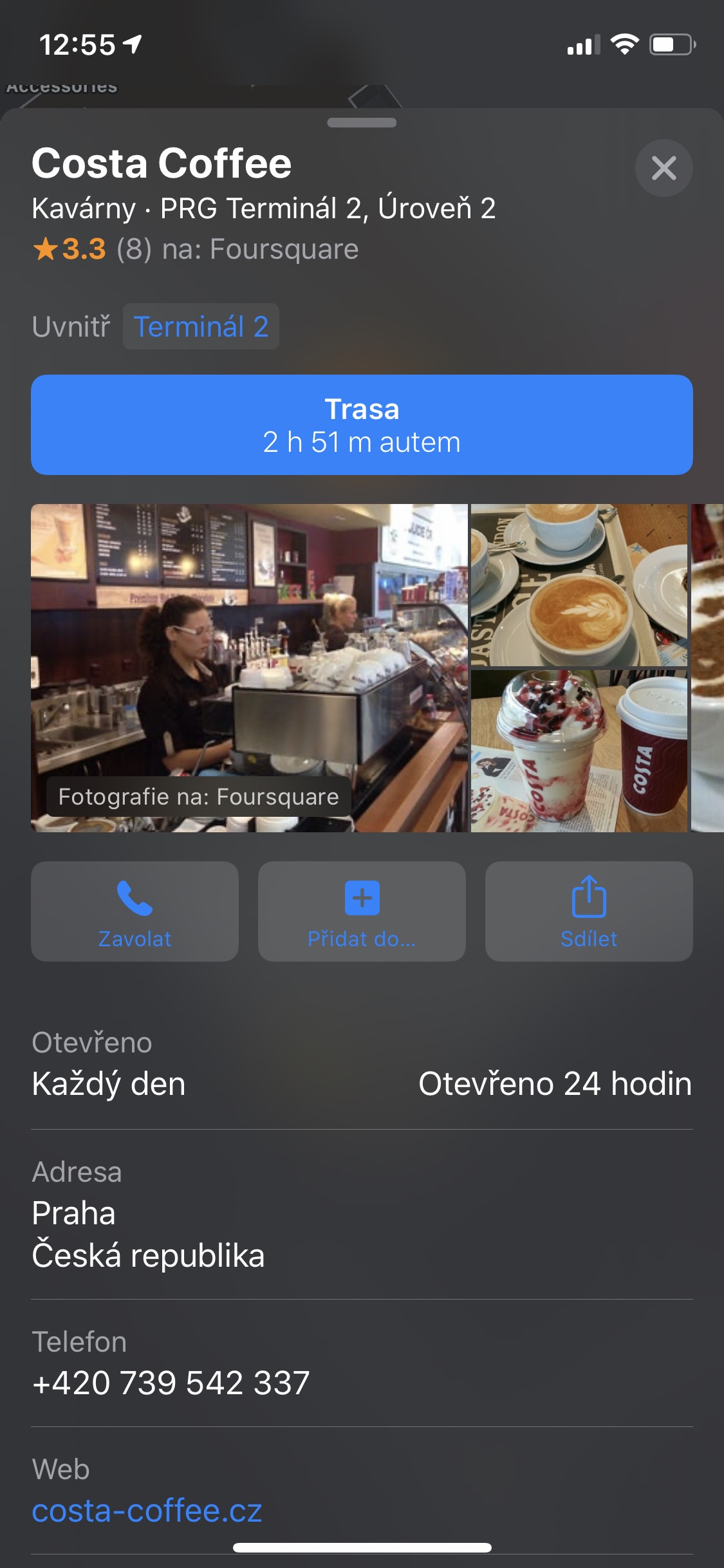724x1568 pixels.
Task: Tap Přidat do… to save place
Action: (x=362, y=911)
